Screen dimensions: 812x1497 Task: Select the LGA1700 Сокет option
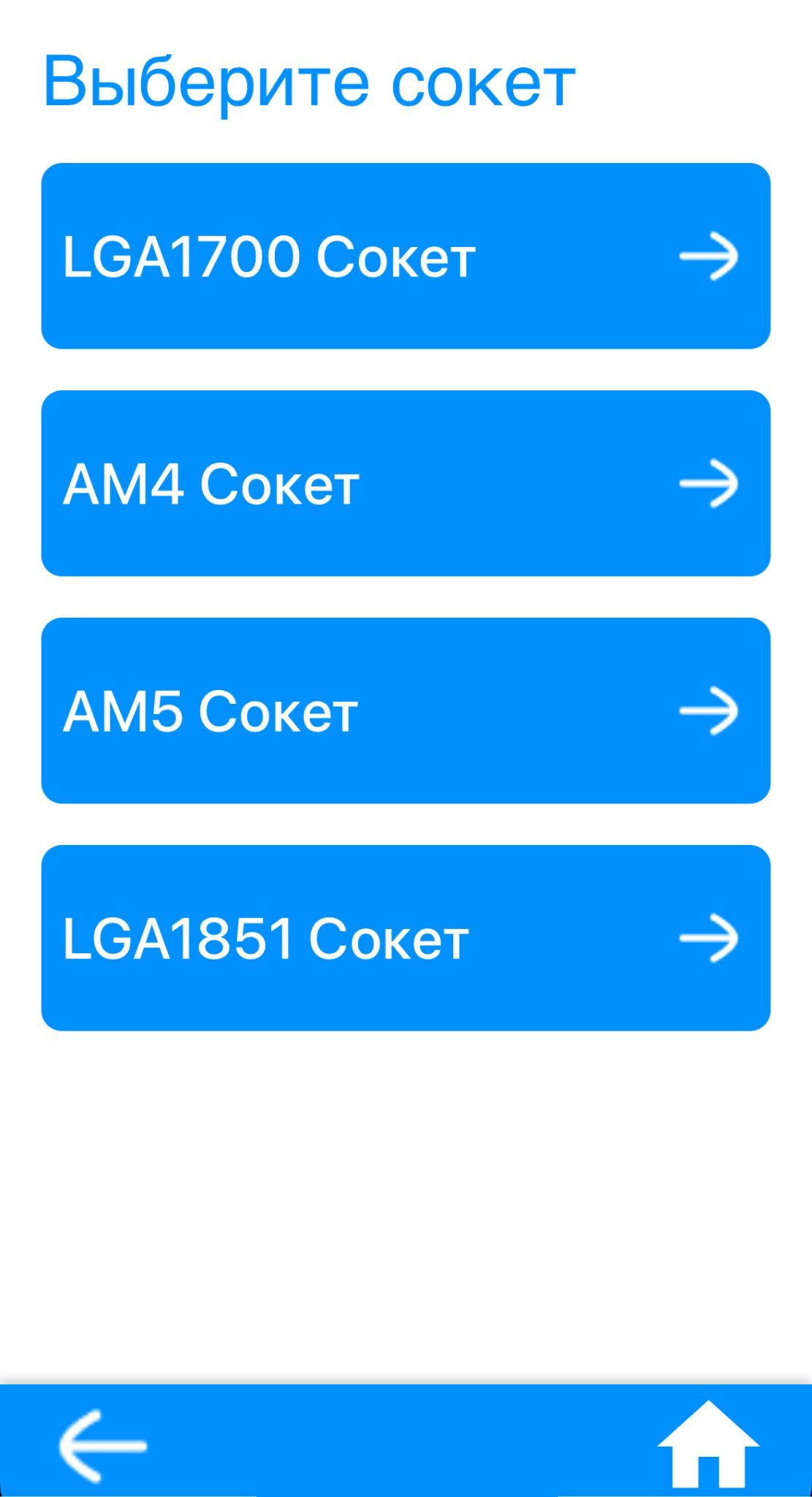click(x=406, y=257)
